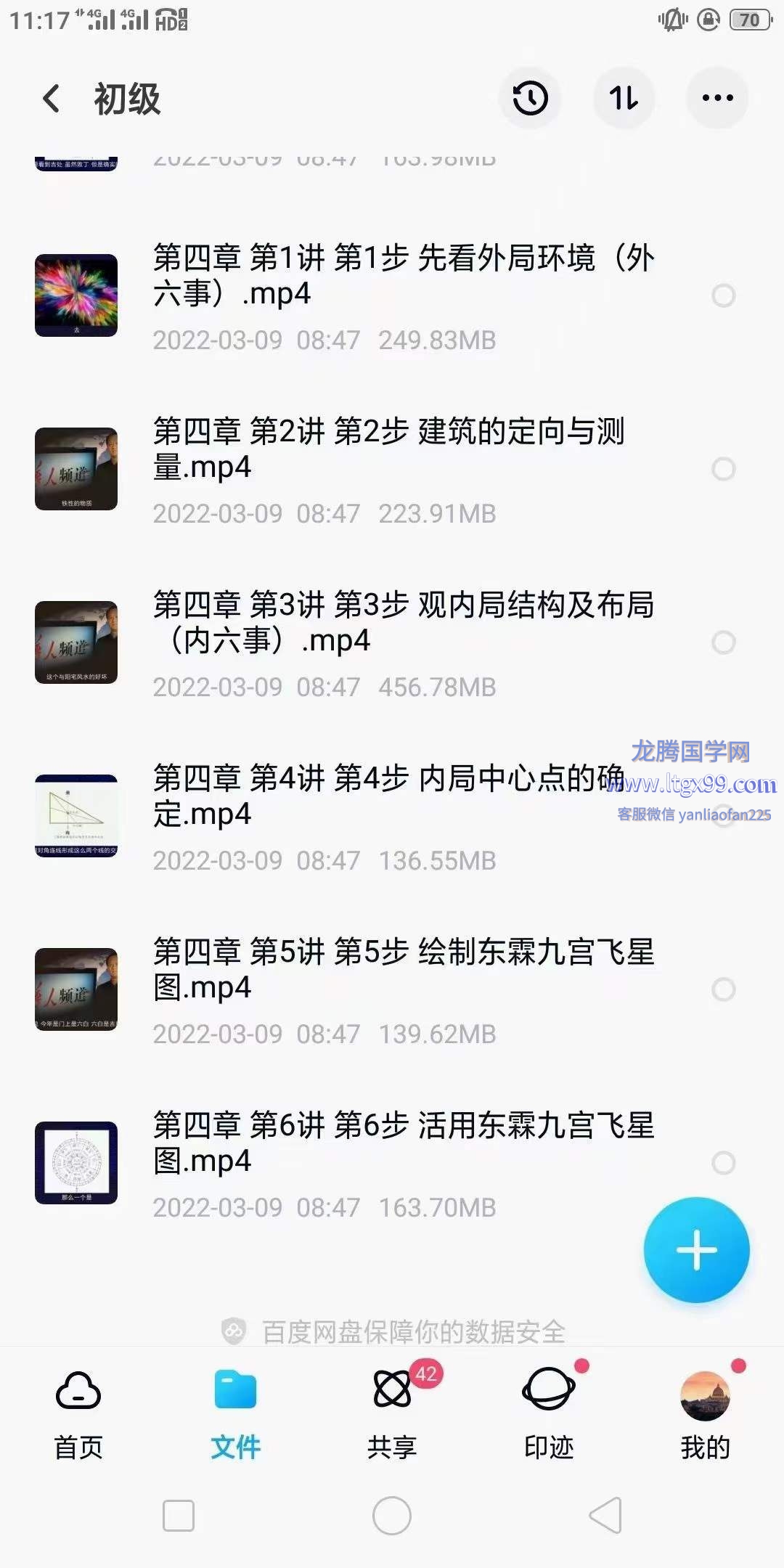The image size is (784, 1568).
Task: Open video 第四章 第1讲 先看外局环境
Action: 403,277
